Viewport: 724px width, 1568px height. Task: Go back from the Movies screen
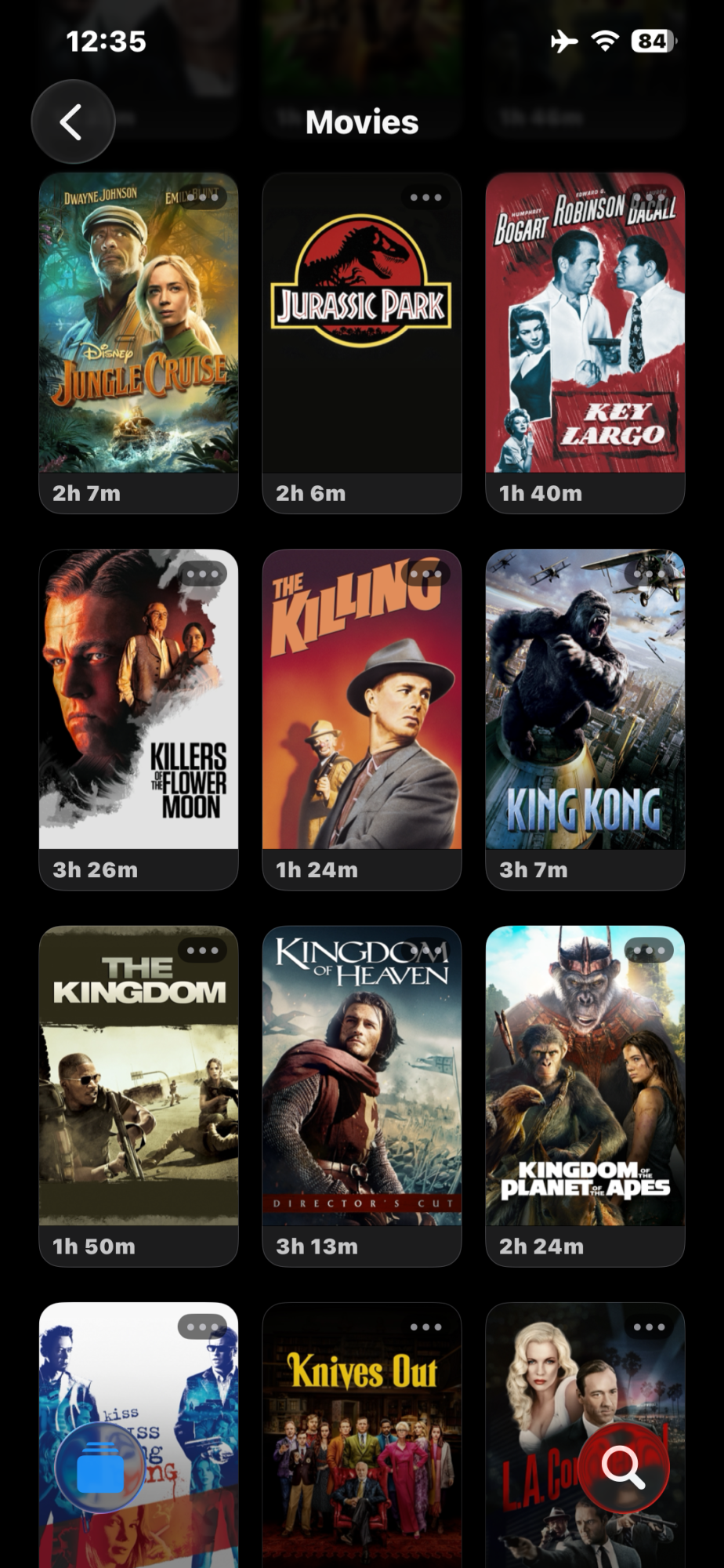tap(73, 122)
